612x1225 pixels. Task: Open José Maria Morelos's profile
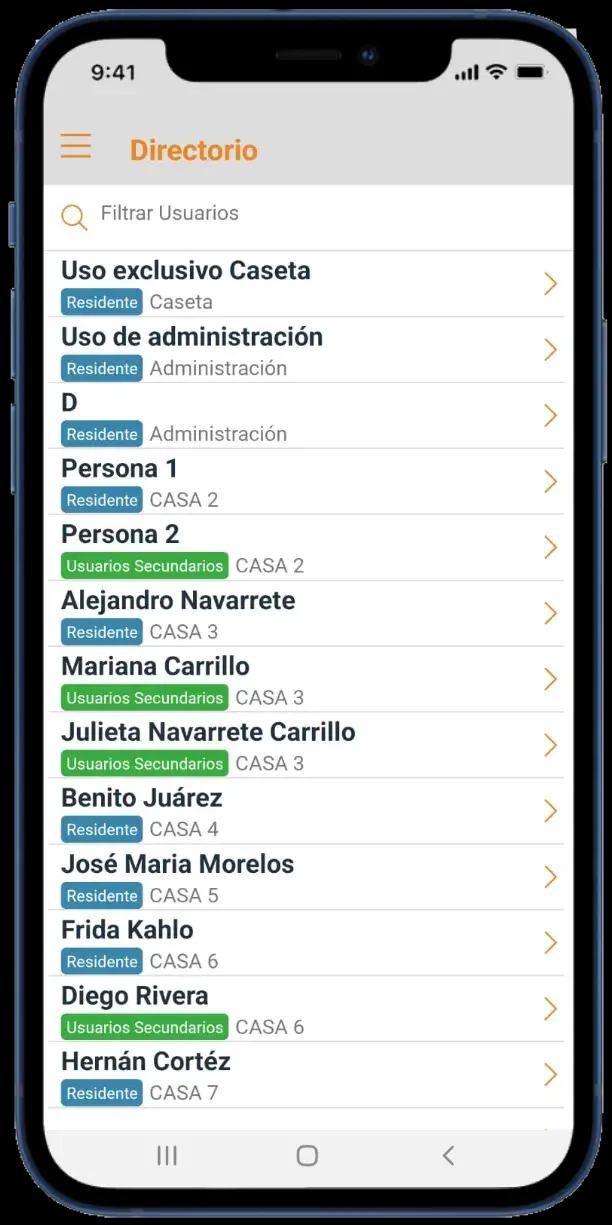click(x=305, y=879)
